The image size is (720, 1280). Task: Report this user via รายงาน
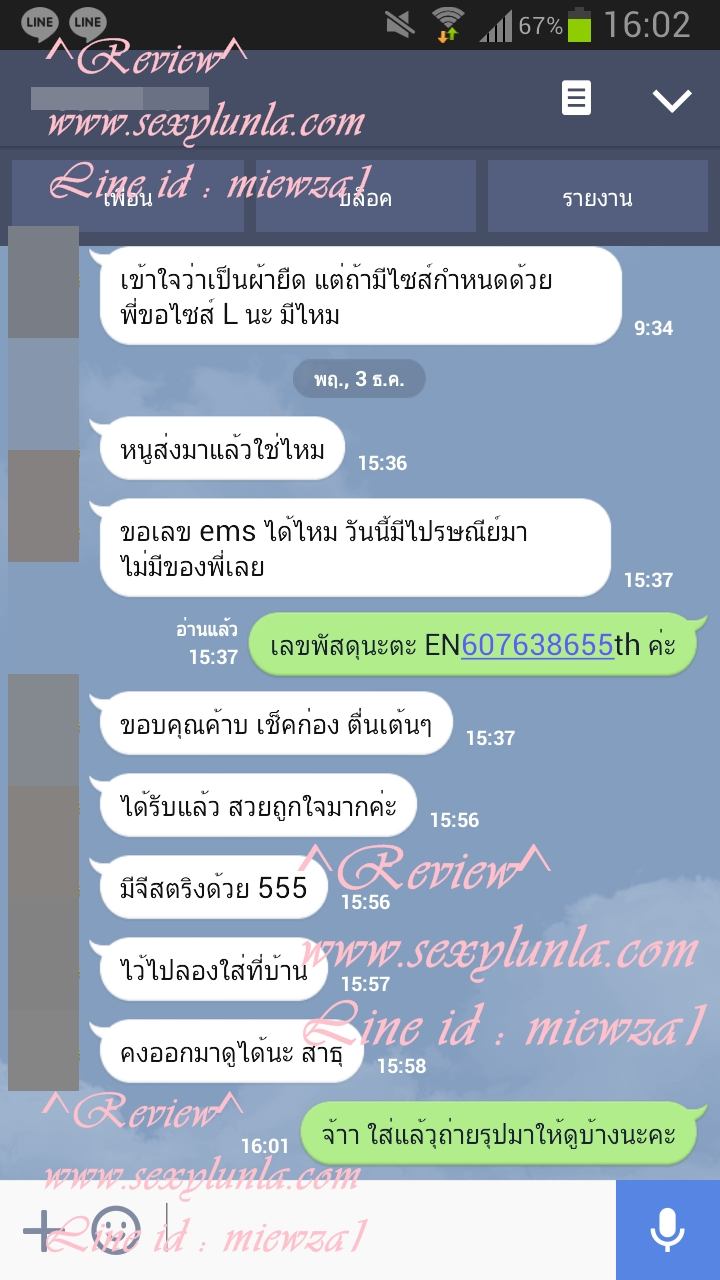(x=597, y=197)
